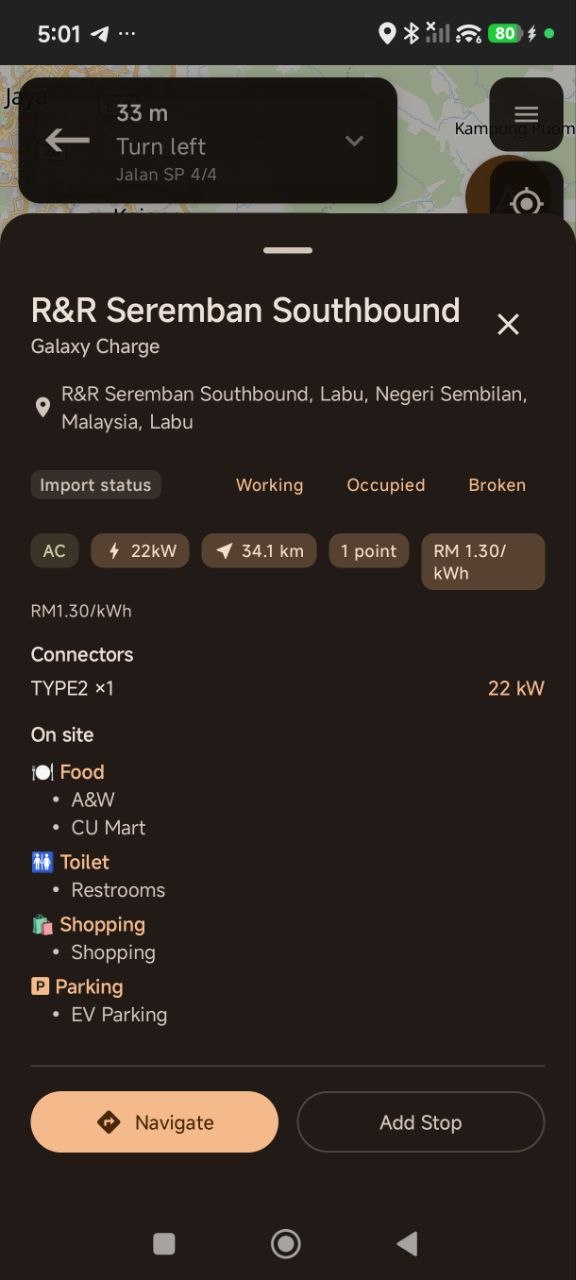Close the R&R Seremban Southbound details sheet
This screenshot has width=576, height=1280.
[508, 324]
